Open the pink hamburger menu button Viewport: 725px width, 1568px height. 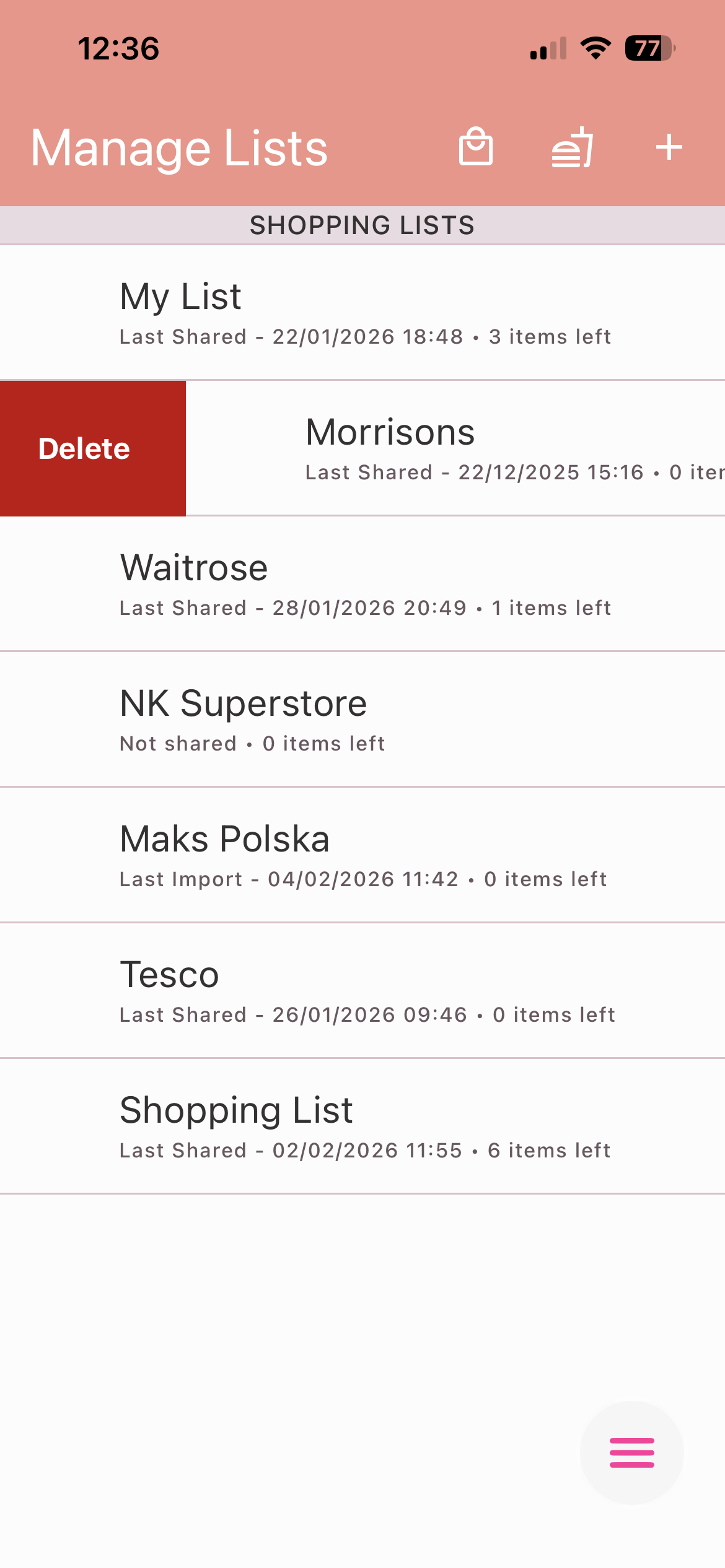631,1452
